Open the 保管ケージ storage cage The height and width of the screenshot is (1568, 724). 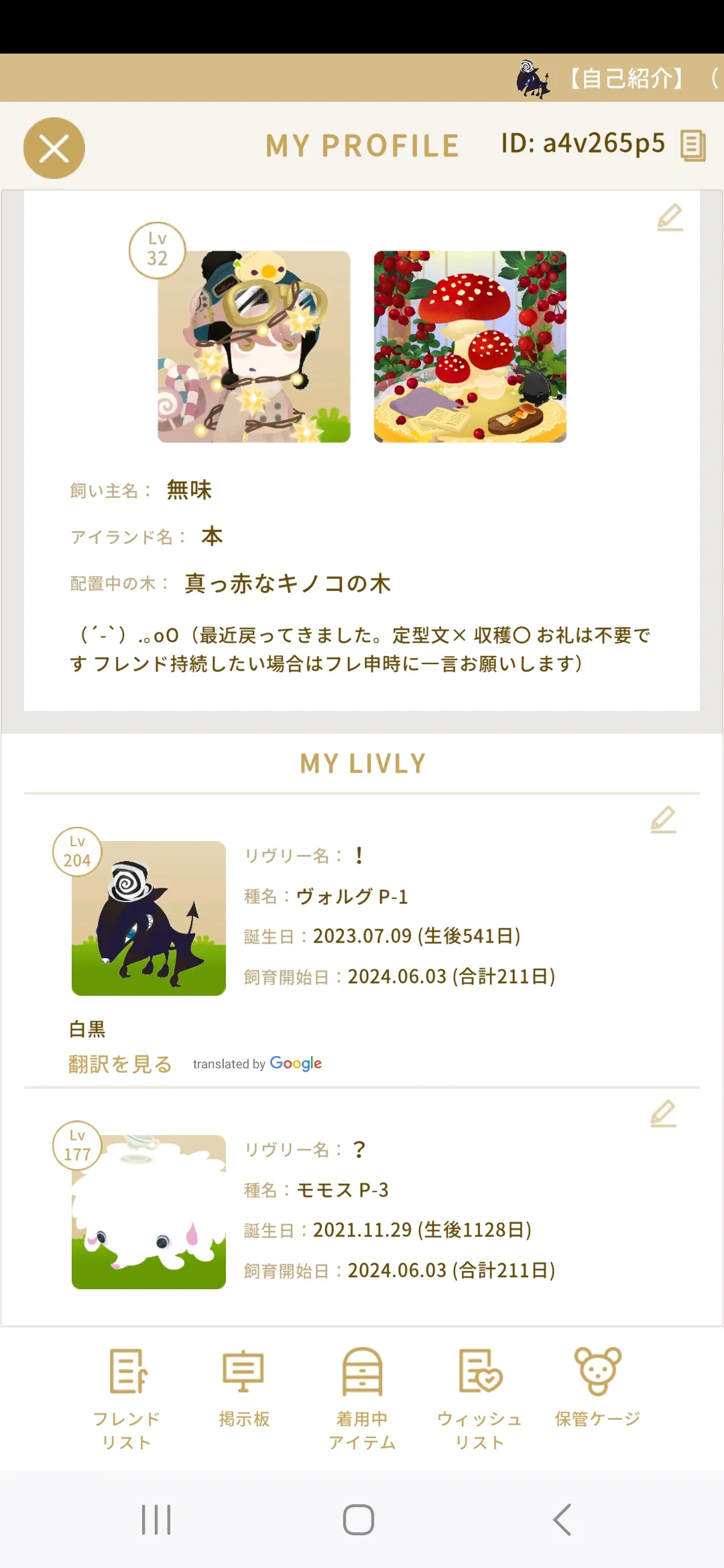597,1388
